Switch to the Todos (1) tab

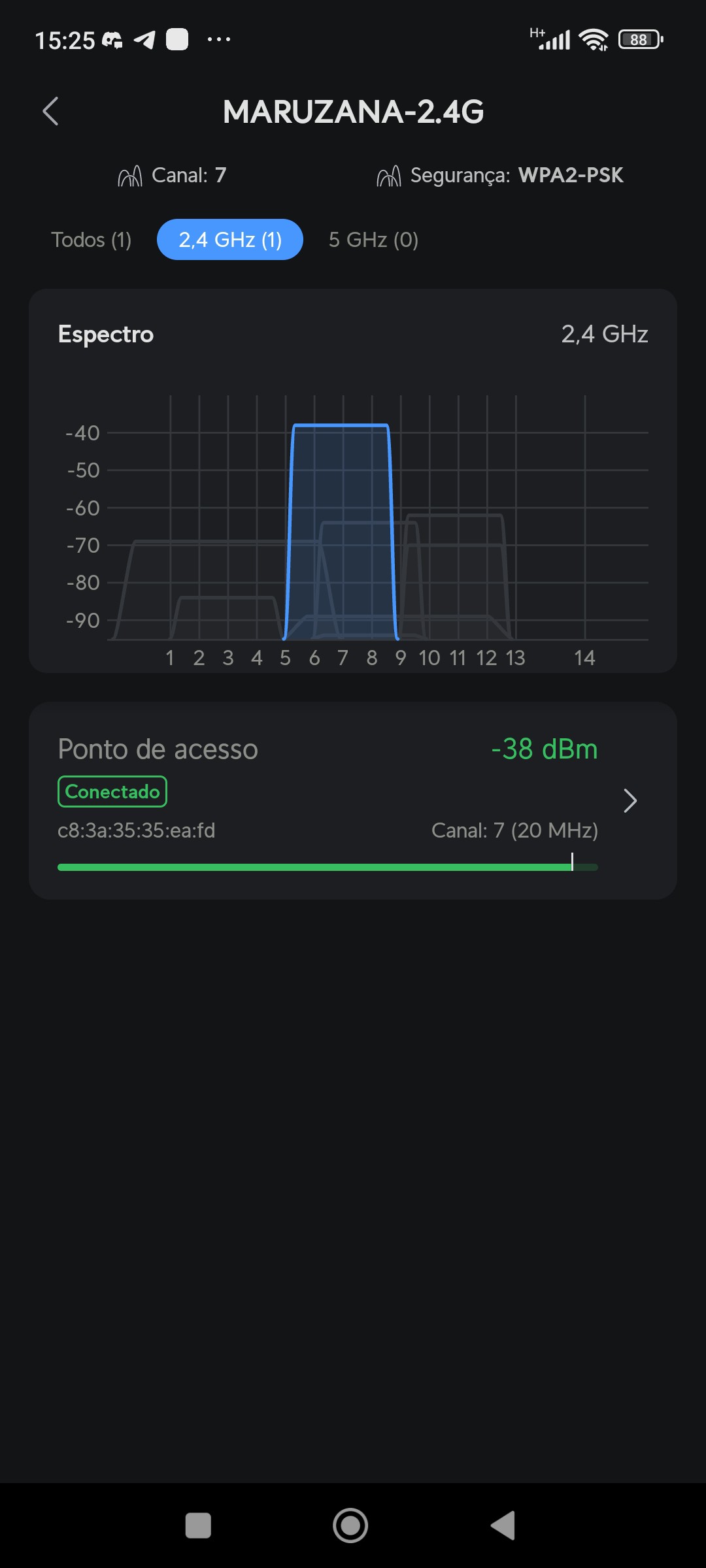pyautogui.click(x=92, y=240)
